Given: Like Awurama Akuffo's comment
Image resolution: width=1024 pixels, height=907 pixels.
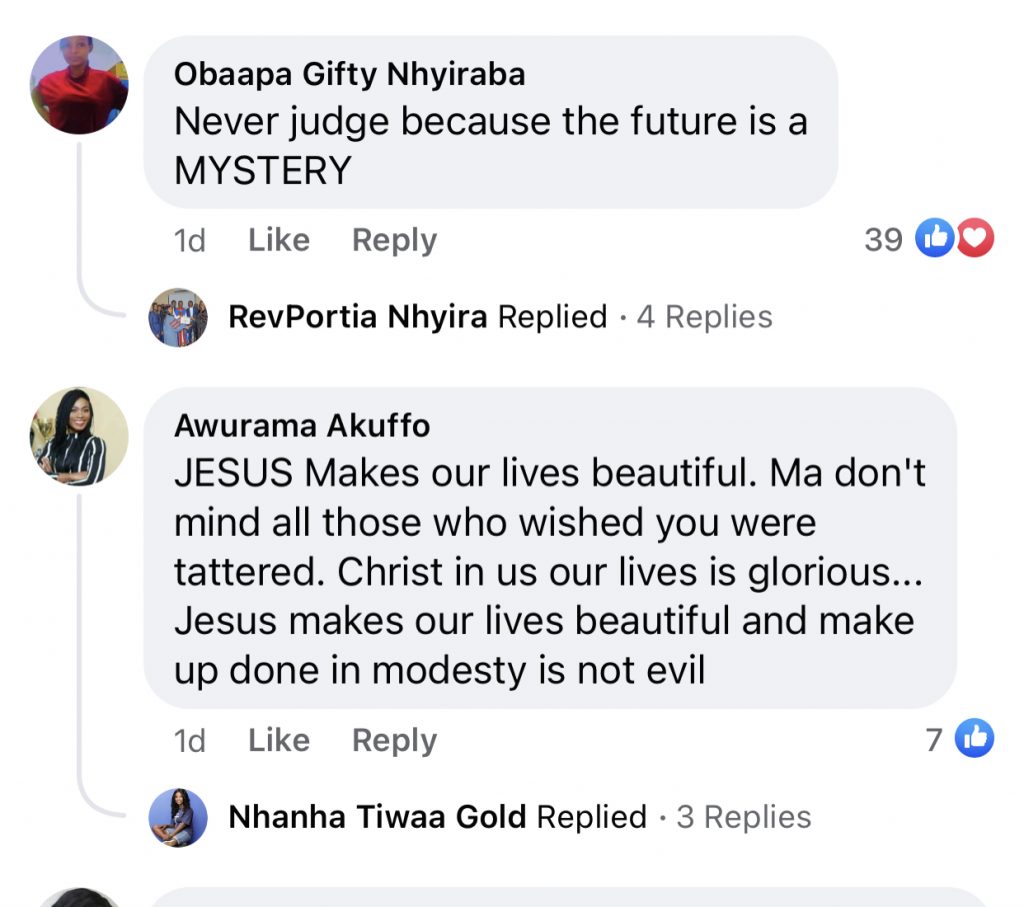Looking at the screenshot, I should click(278, 740).
